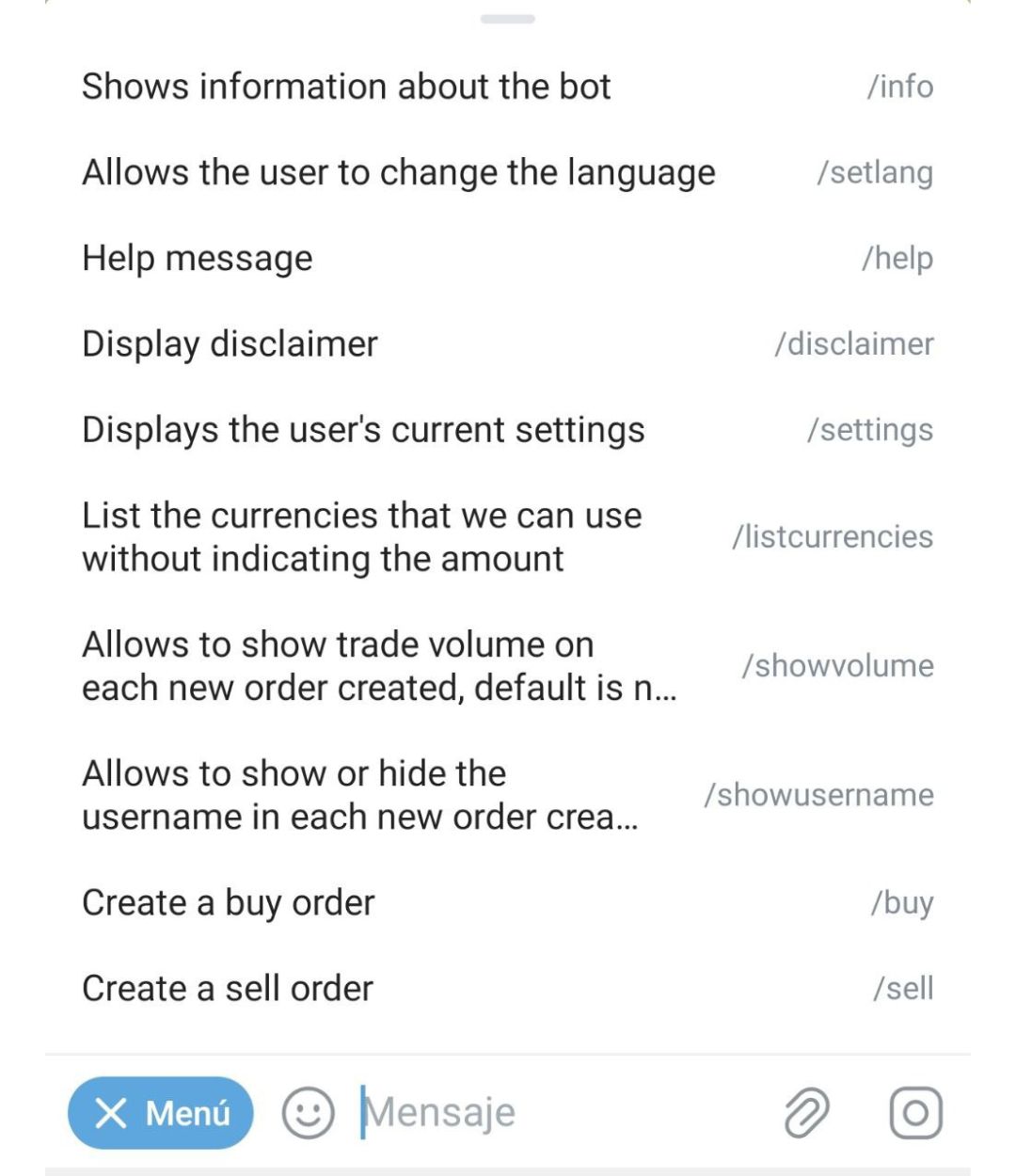1016x1176 pixels.
Task: Select the /info bot command
Action: click(x=508, y=87)
